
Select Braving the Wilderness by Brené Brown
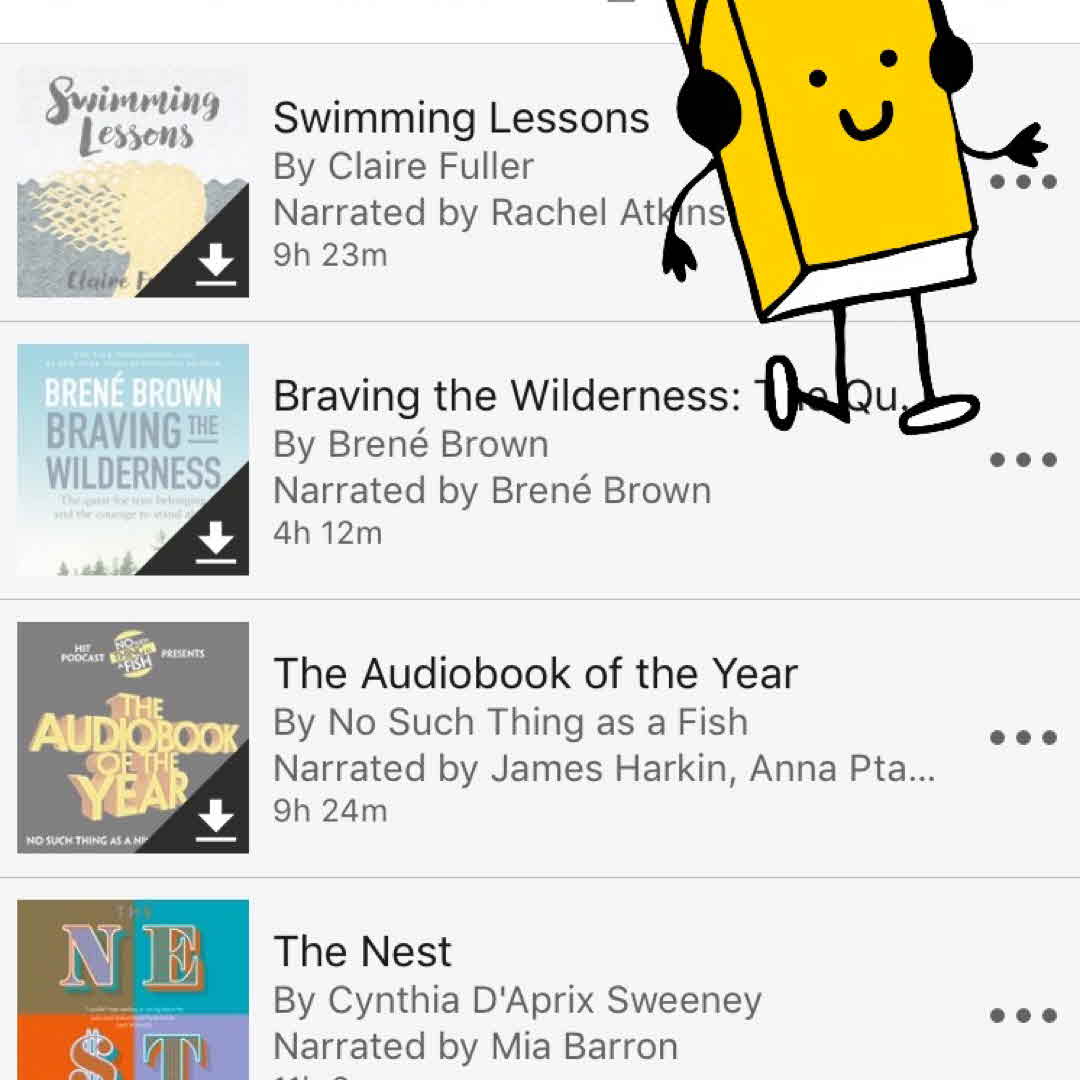click(505, 397)
